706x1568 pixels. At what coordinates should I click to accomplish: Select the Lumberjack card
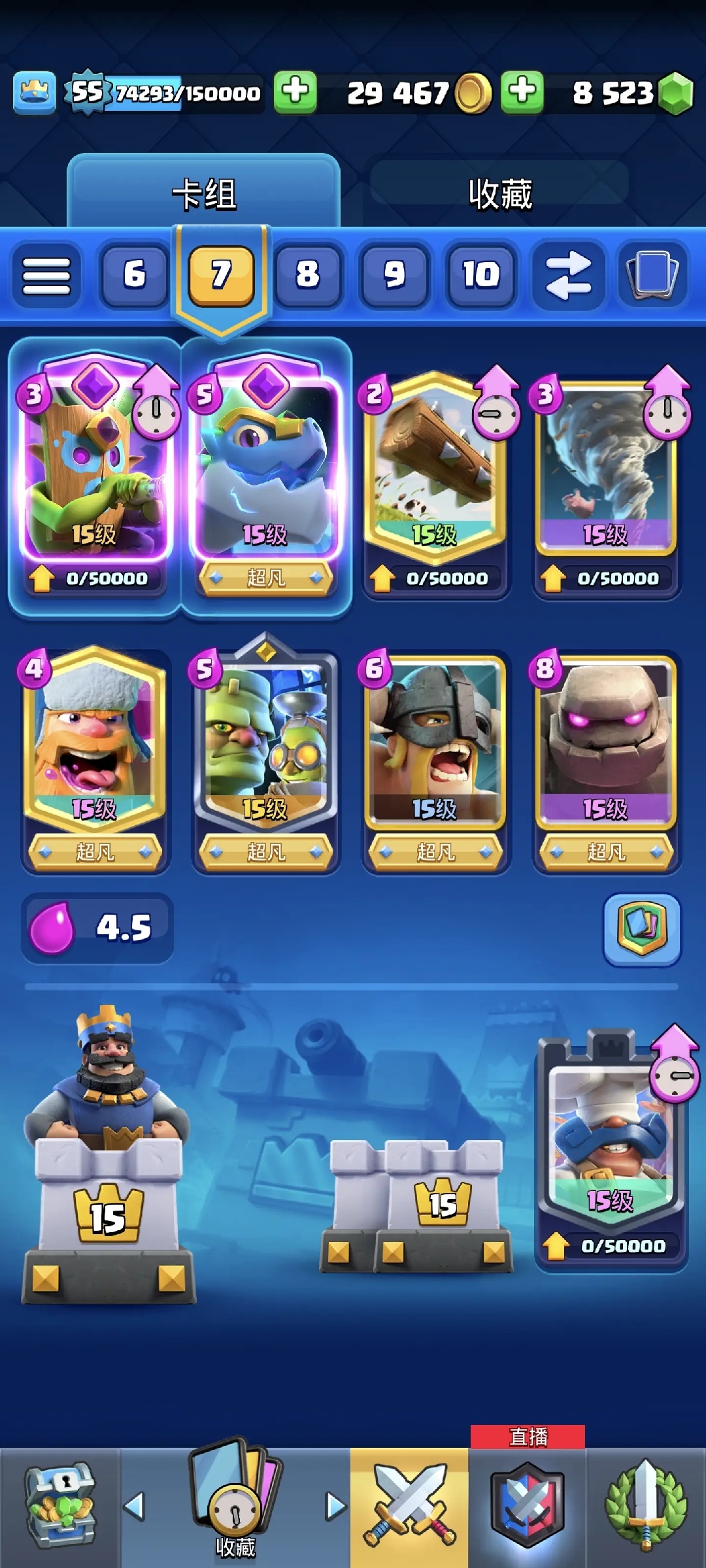pos(95,745)
